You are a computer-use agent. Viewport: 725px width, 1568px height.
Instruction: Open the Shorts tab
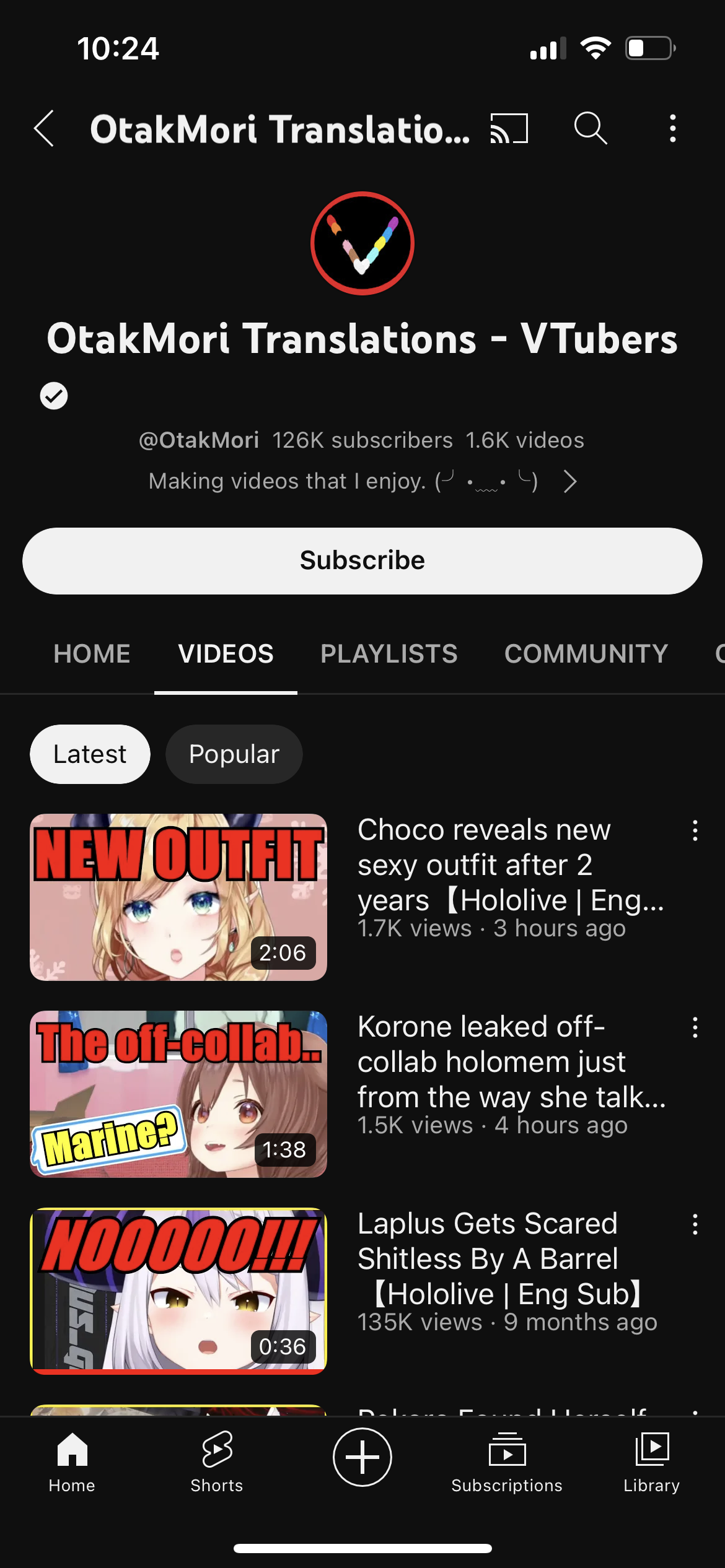coord(217,1461)
